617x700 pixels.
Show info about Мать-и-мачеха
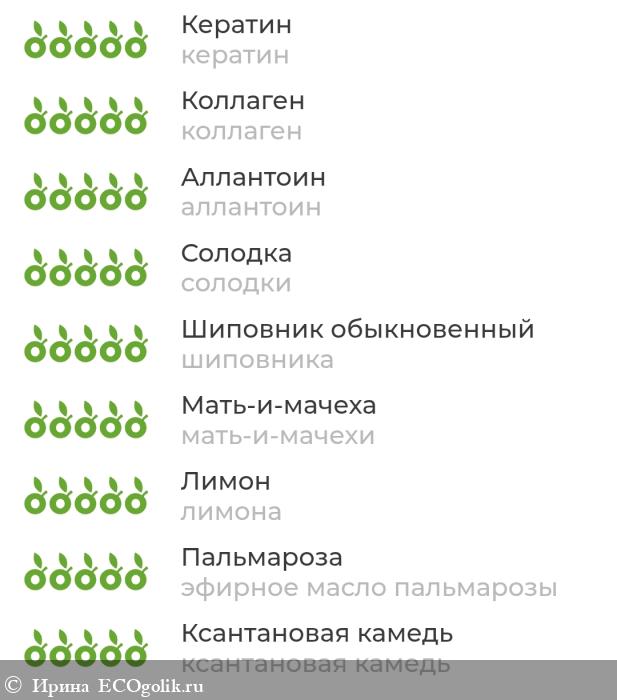click(x=278, y=405)
